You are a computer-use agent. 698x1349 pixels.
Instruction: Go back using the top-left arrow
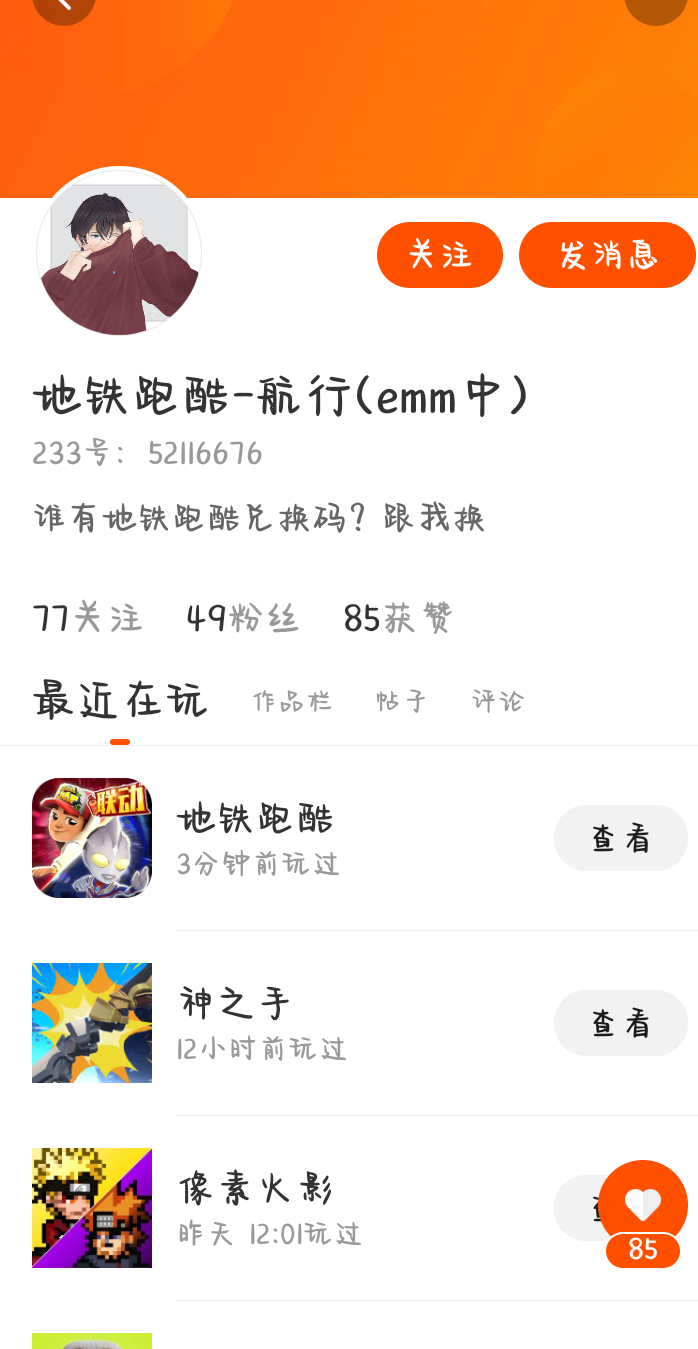[63, 5]
